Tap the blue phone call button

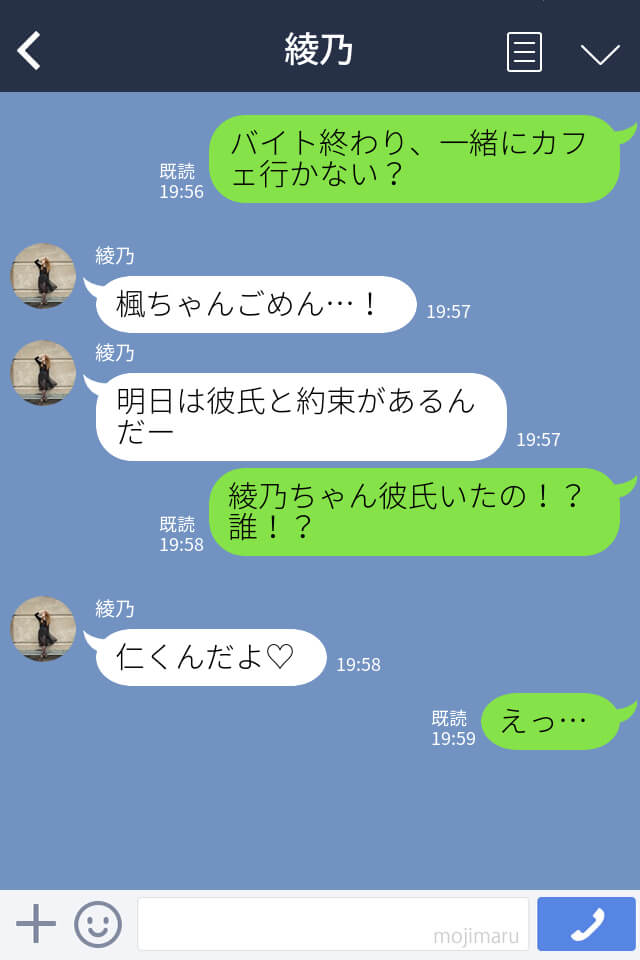point(586,924)
